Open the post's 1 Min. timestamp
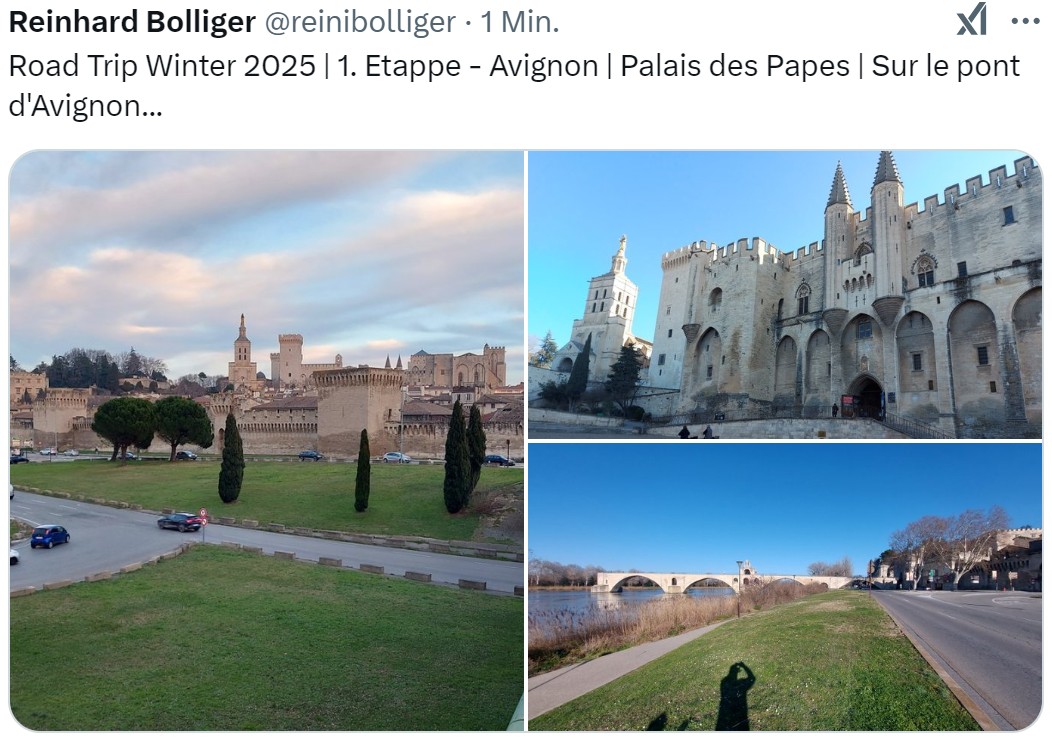Screen dimensions: 1052x742 point(520,21)
